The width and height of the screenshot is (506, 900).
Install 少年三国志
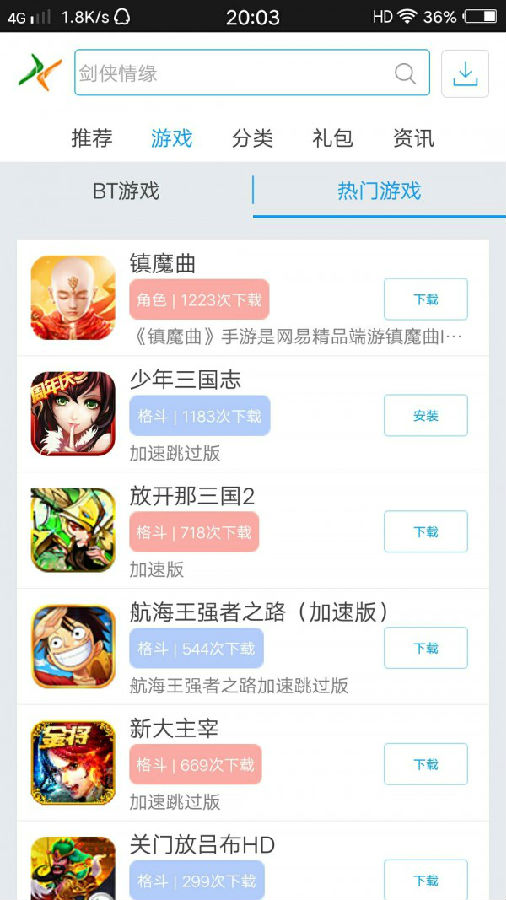[426, 416]
